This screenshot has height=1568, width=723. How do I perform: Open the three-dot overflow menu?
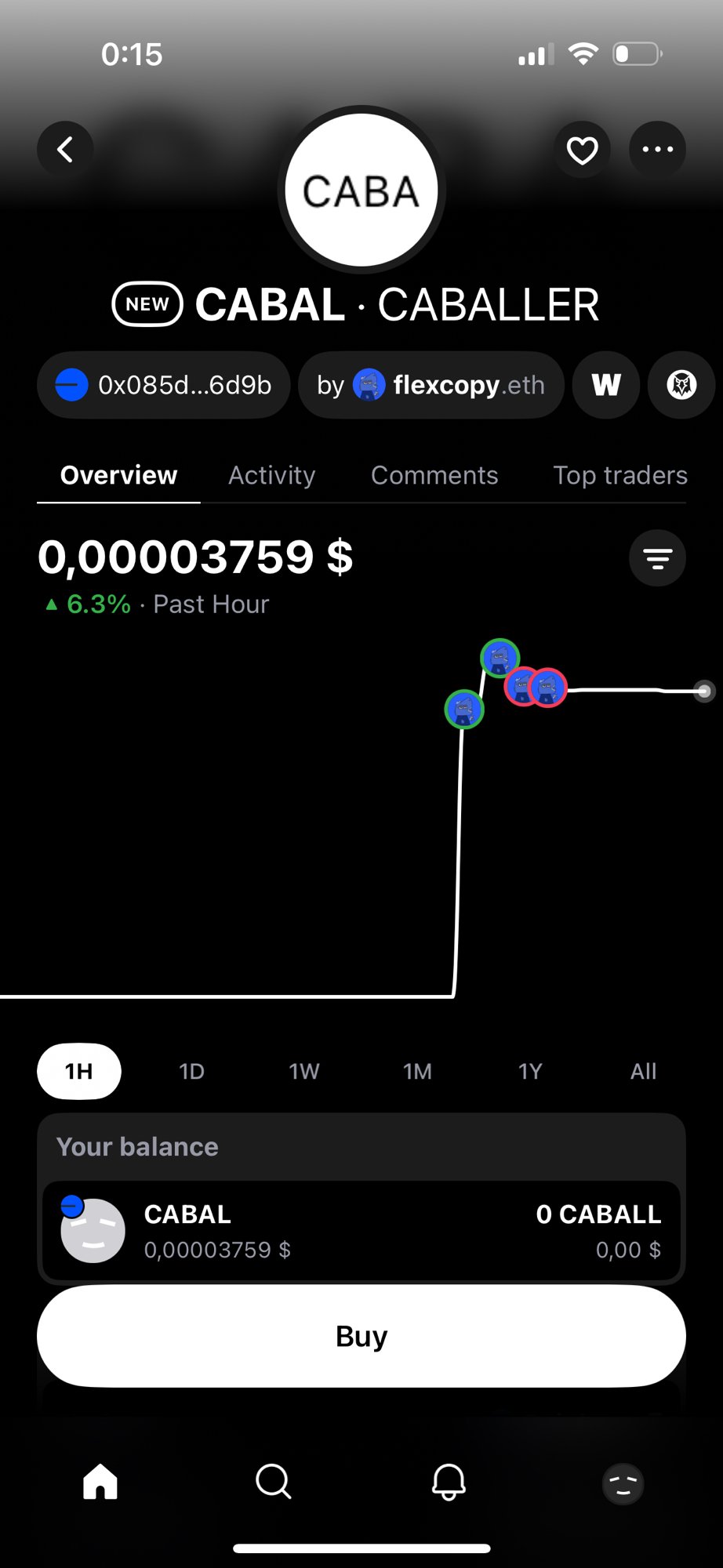click(x=657, y=149)
